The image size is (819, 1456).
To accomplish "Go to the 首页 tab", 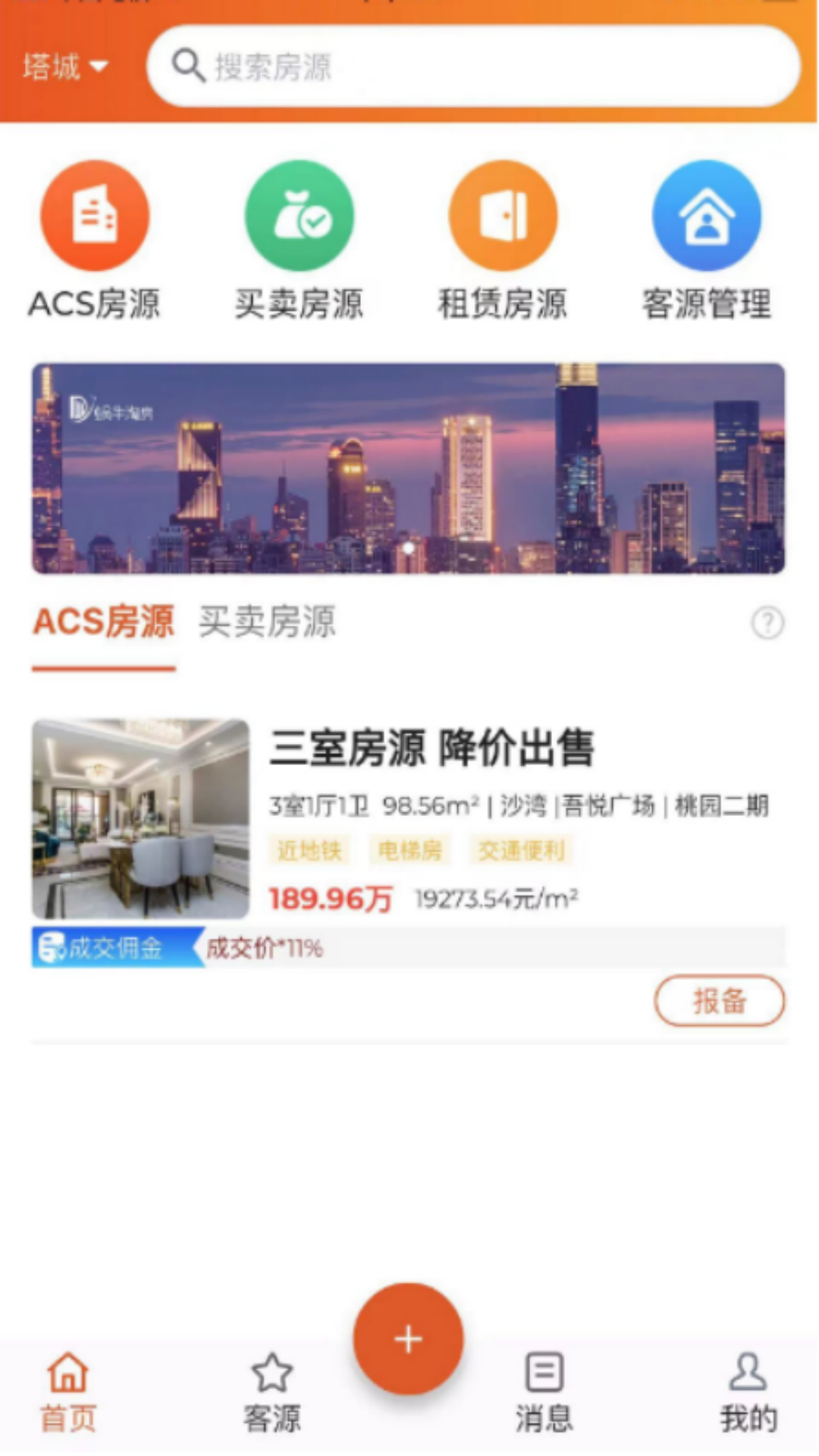I will point(68,1392).
